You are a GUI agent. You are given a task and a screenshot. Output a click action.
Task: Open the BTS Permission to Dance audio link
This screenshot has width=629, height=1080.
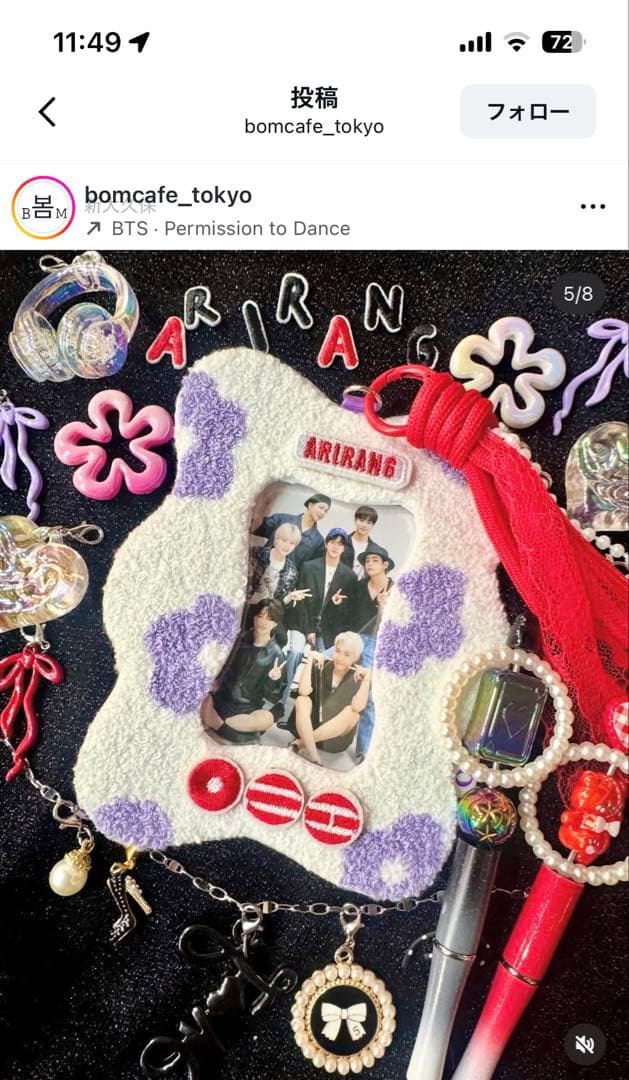tap(218, 229)
